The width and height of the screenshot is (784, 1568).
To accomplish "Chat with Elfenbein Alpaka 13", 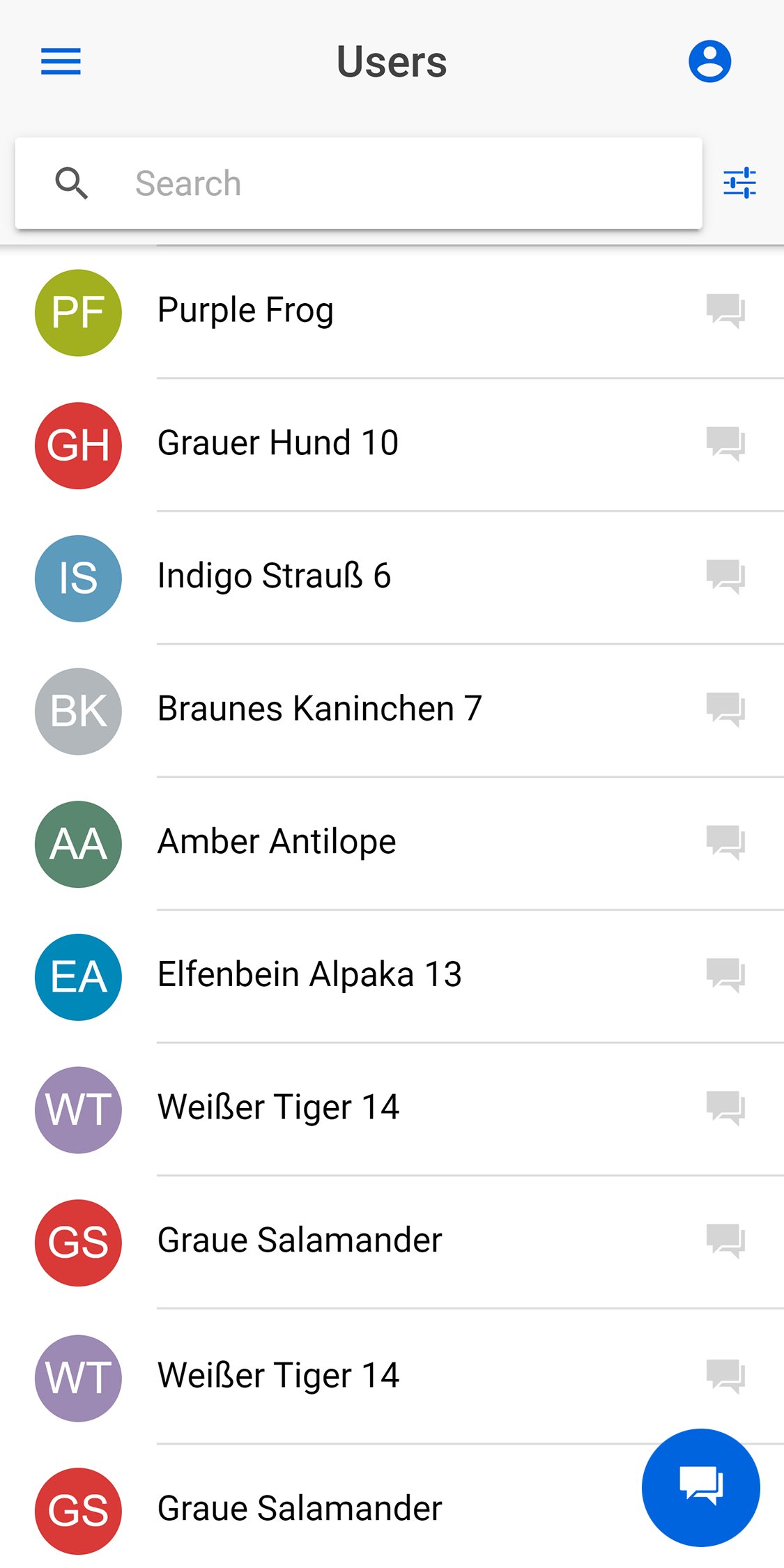I will pos(725,975).
